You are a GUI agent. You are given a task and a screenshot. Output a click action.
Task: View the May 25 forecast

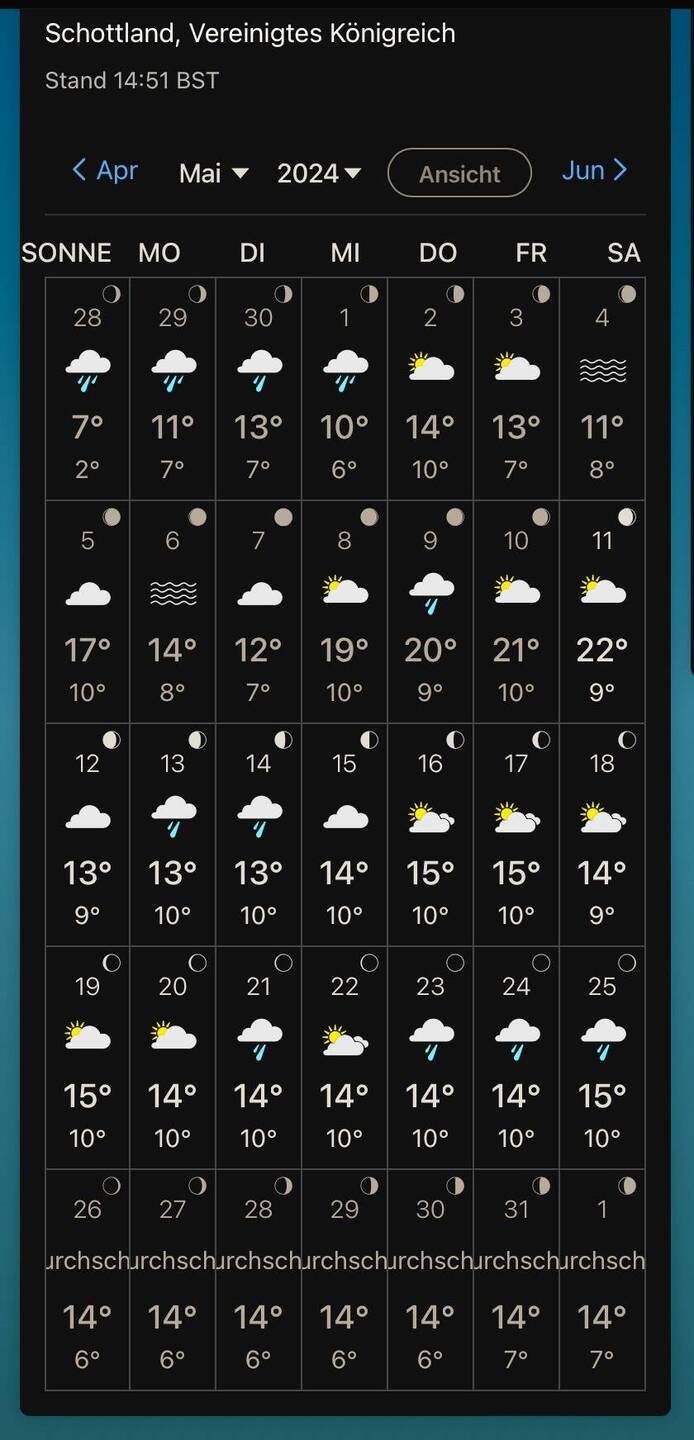tap(602, 1058)
